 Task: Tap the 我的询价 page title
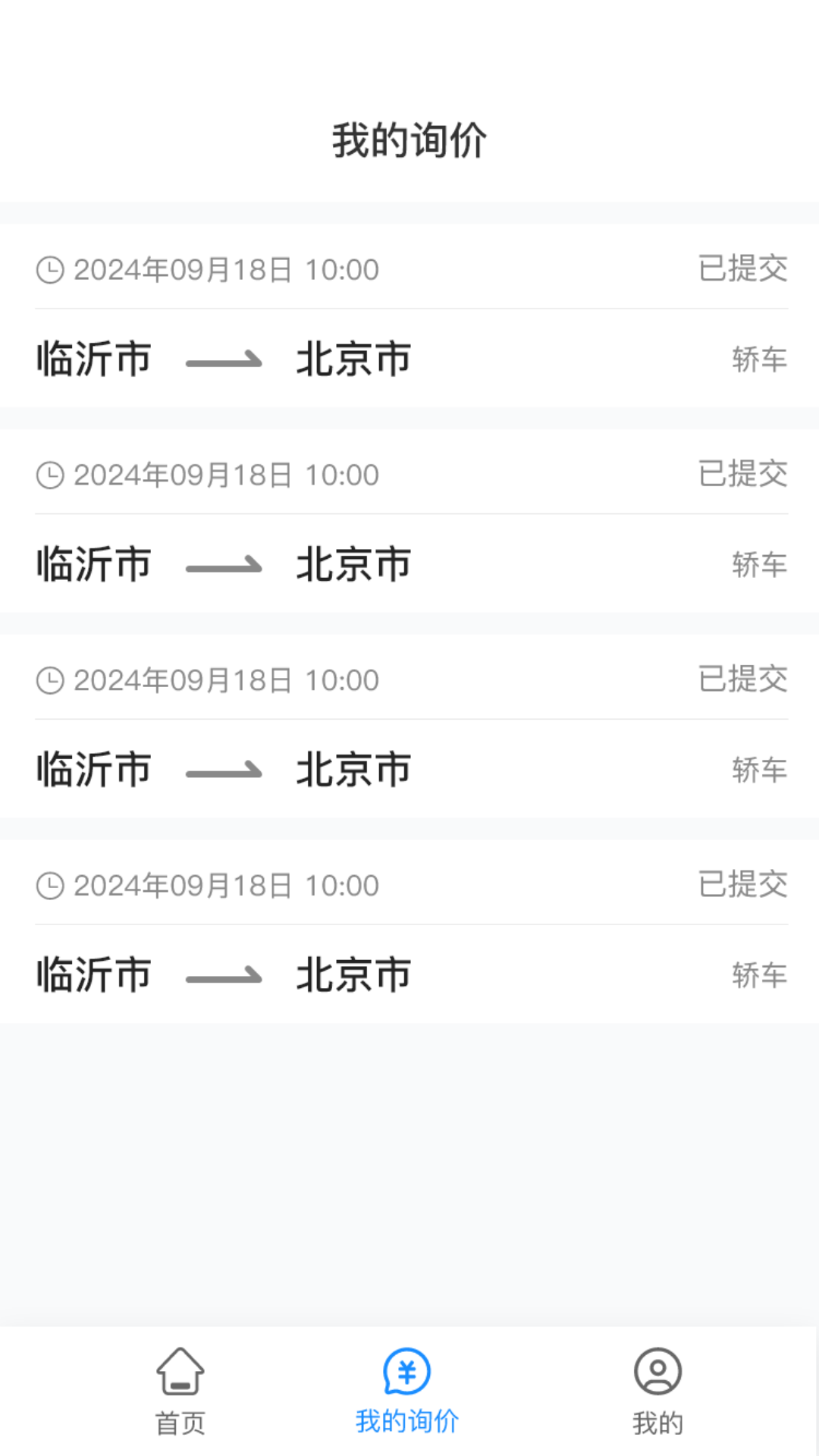click(409, 138)
